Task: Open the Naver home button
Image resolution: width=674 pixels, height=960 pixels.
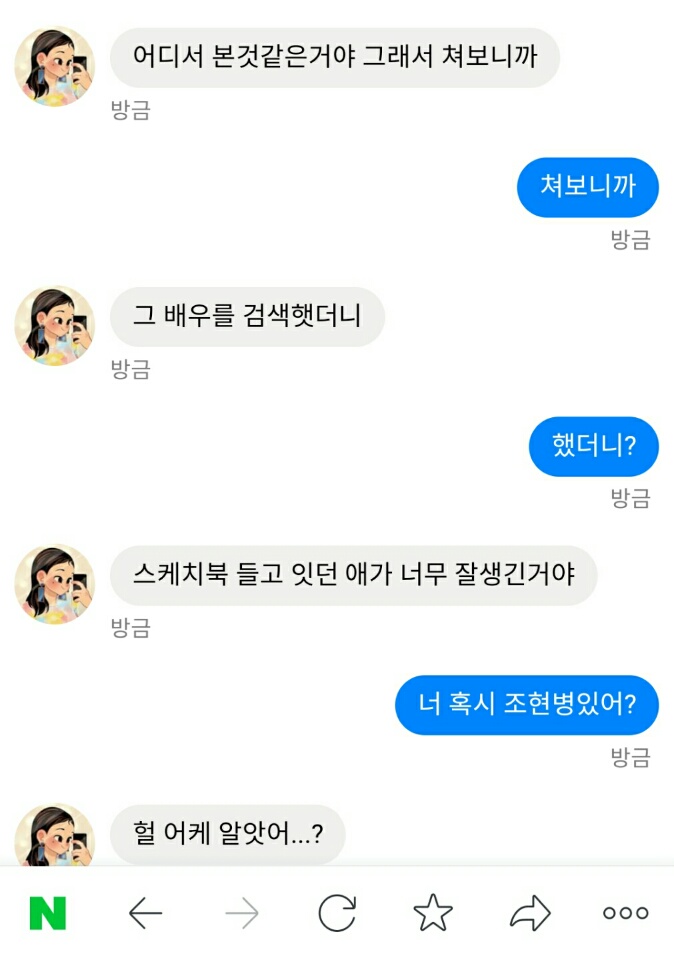Action: point(47,912)
